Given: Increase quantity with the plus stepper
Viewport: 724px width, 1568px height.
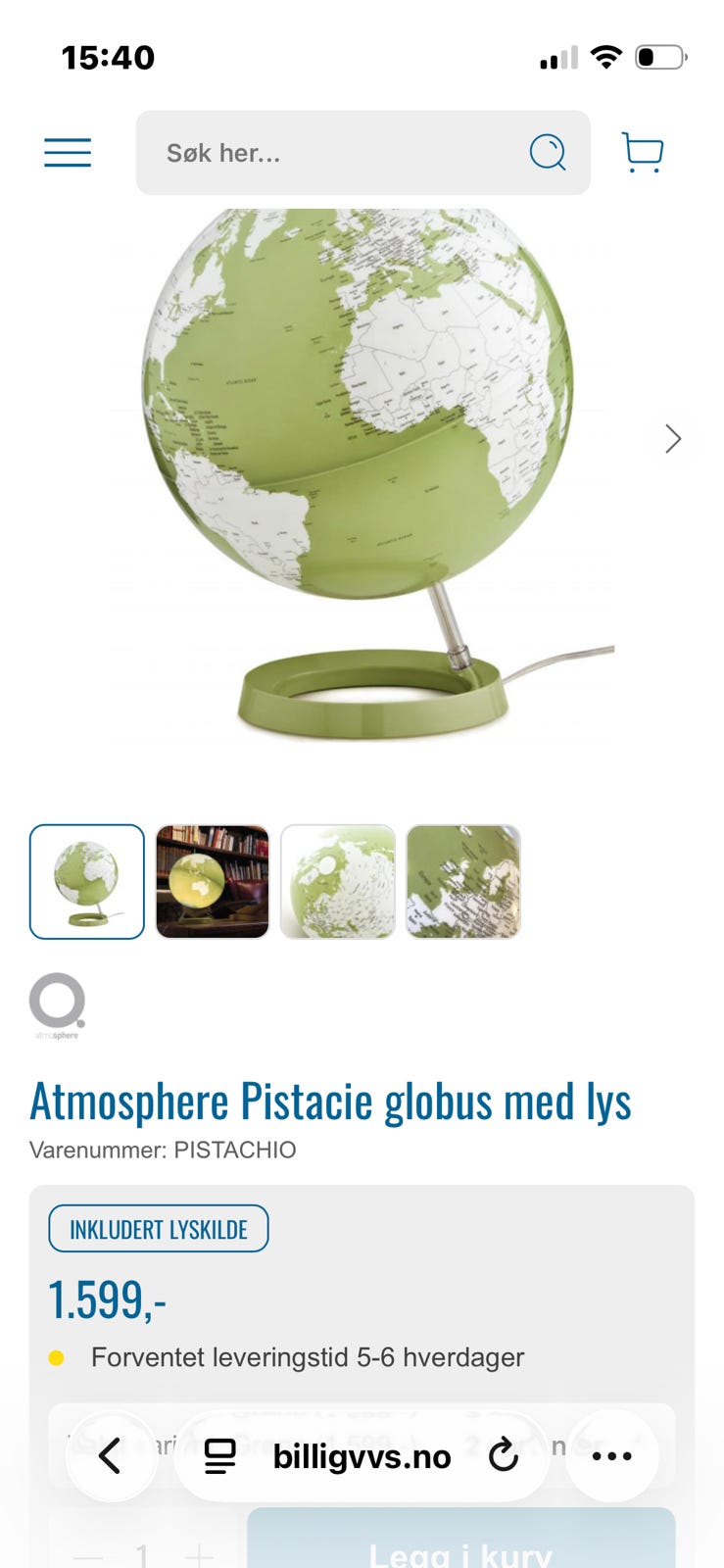Looking at the screenshot, I should 198,1553.
